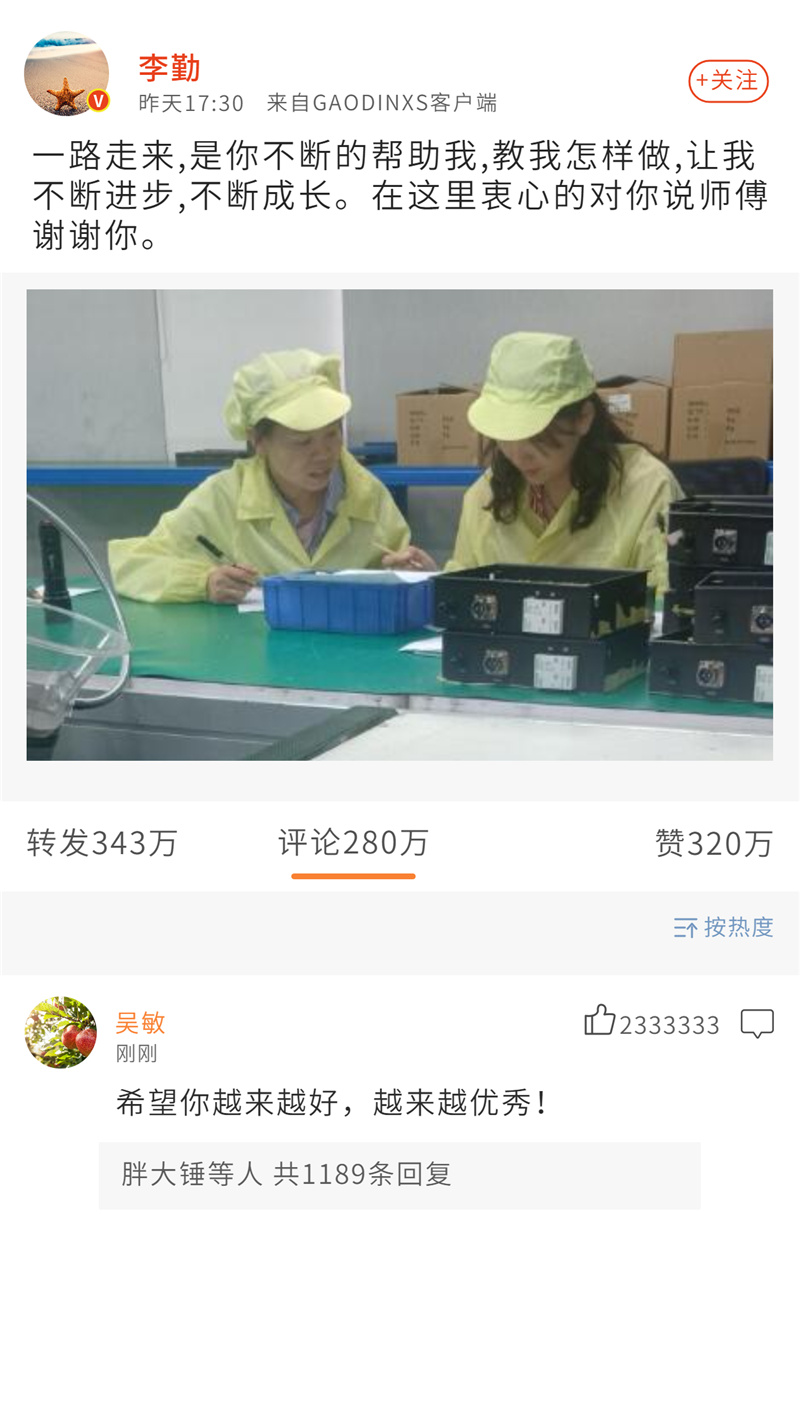Reply to 吴敏's comment
This screenshot has width=800, height=1422.
click(x=756, y=1023)
